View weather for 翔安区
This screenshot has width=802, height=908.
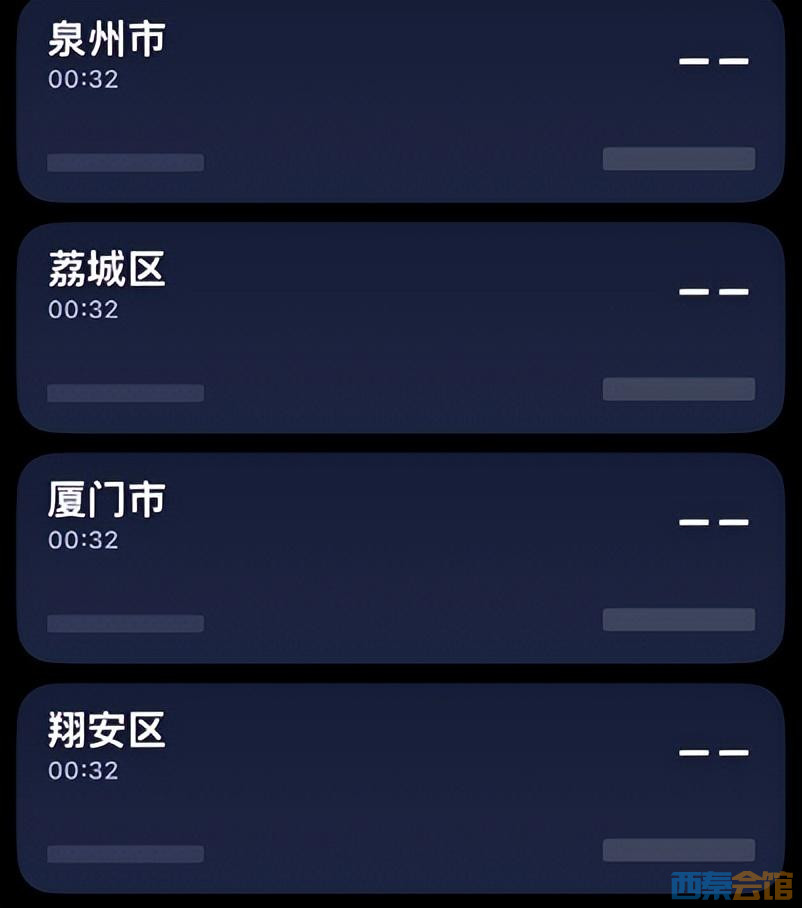400,788
